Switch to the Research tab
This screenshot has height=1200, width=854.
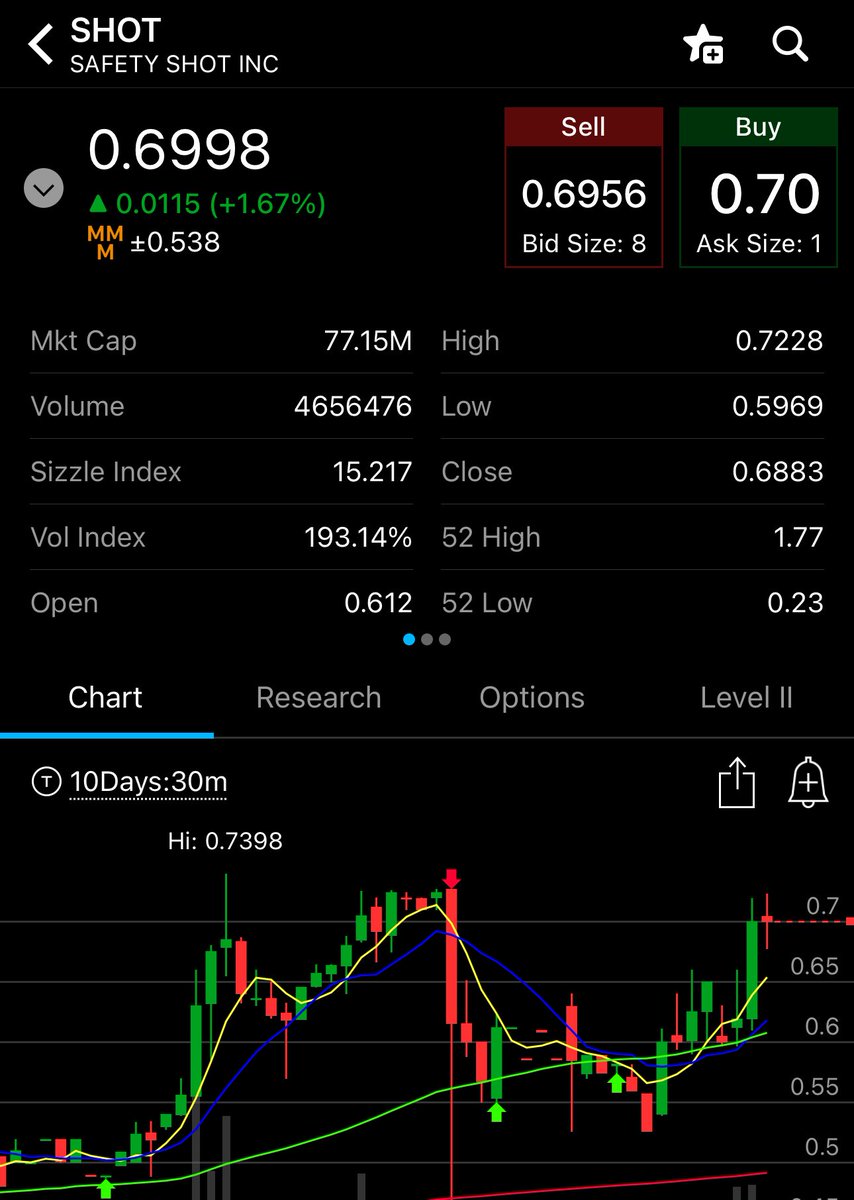coord(318,698)
